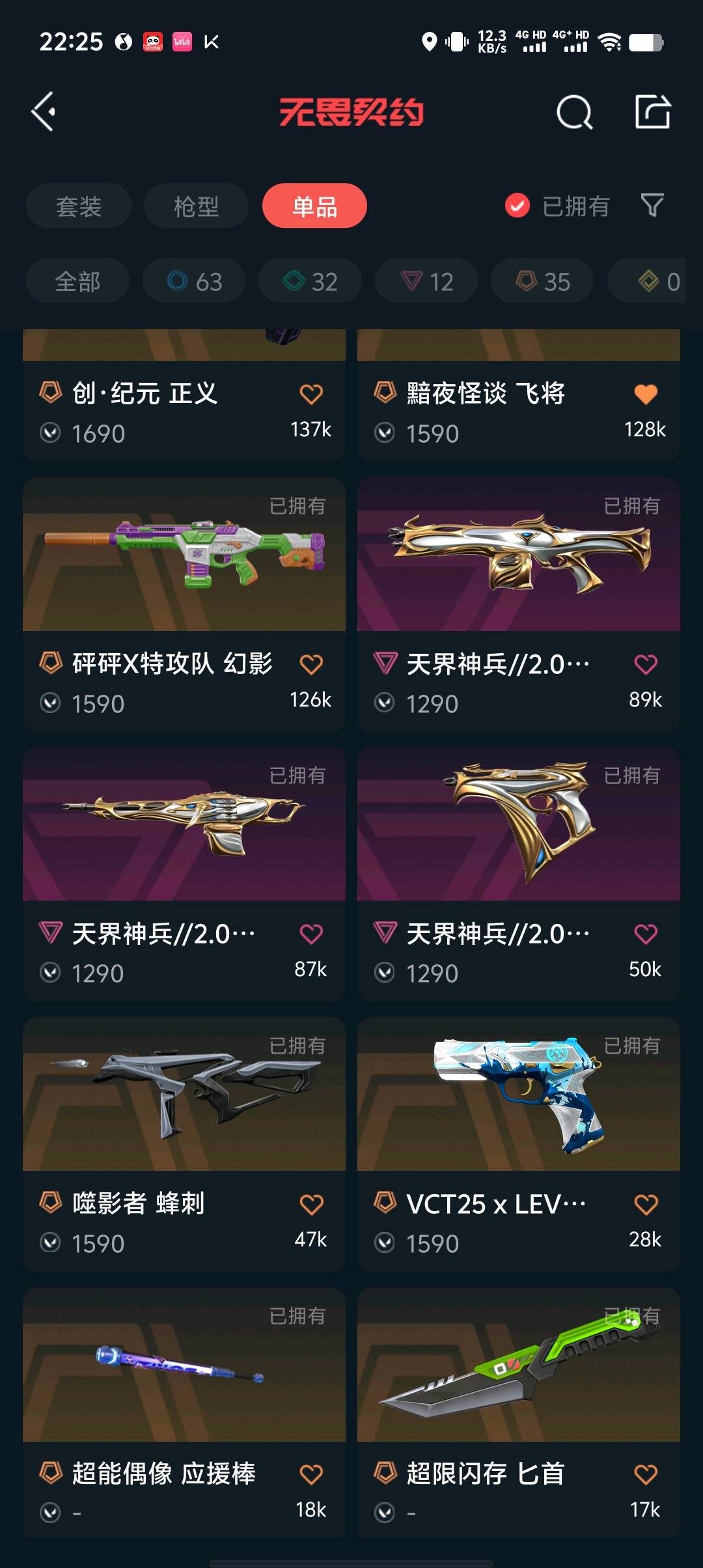Switch to the 套装 tab
Image resolution: width=703 pixels, height=1568 pixels.
[79, 206]
